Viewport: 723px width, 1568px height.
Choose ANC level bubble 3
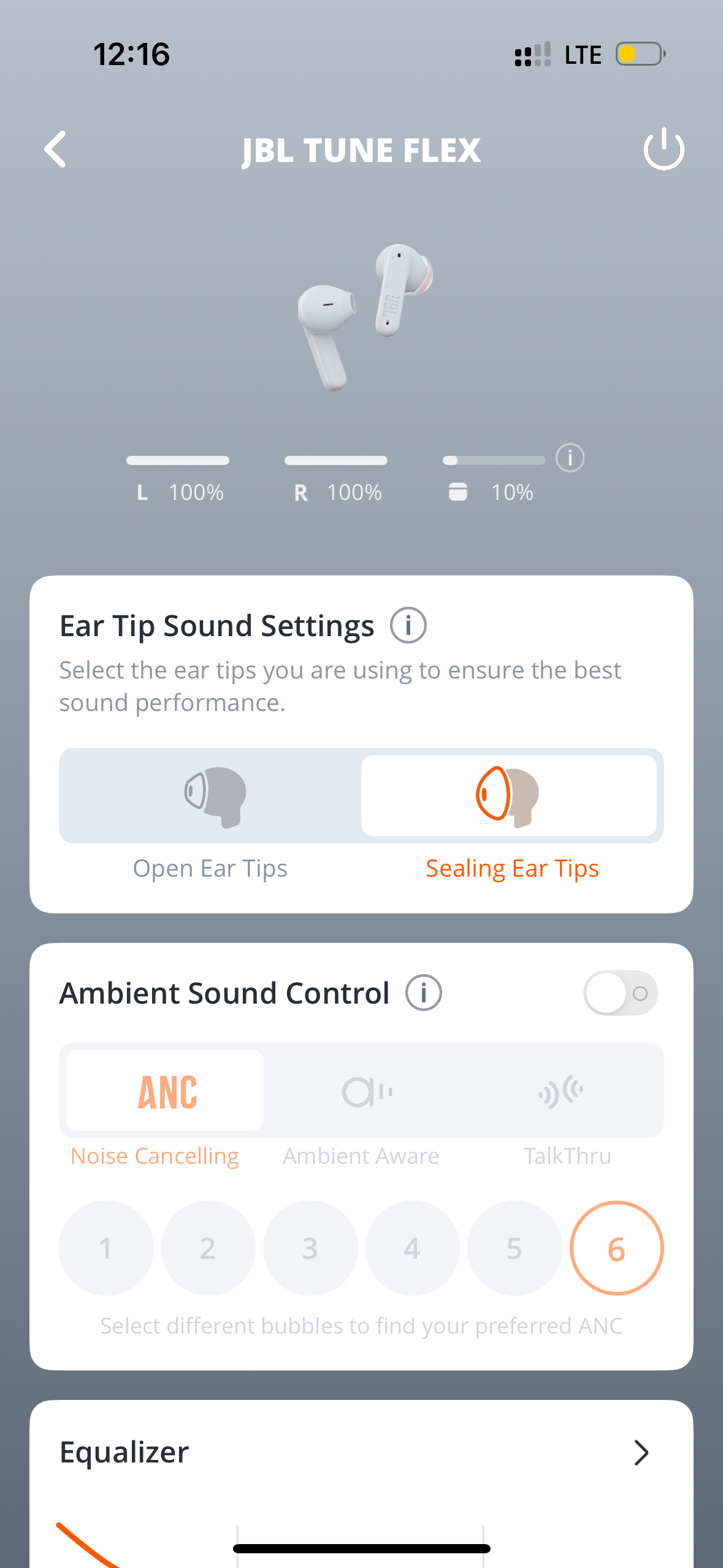click(x=310, y=1248)
